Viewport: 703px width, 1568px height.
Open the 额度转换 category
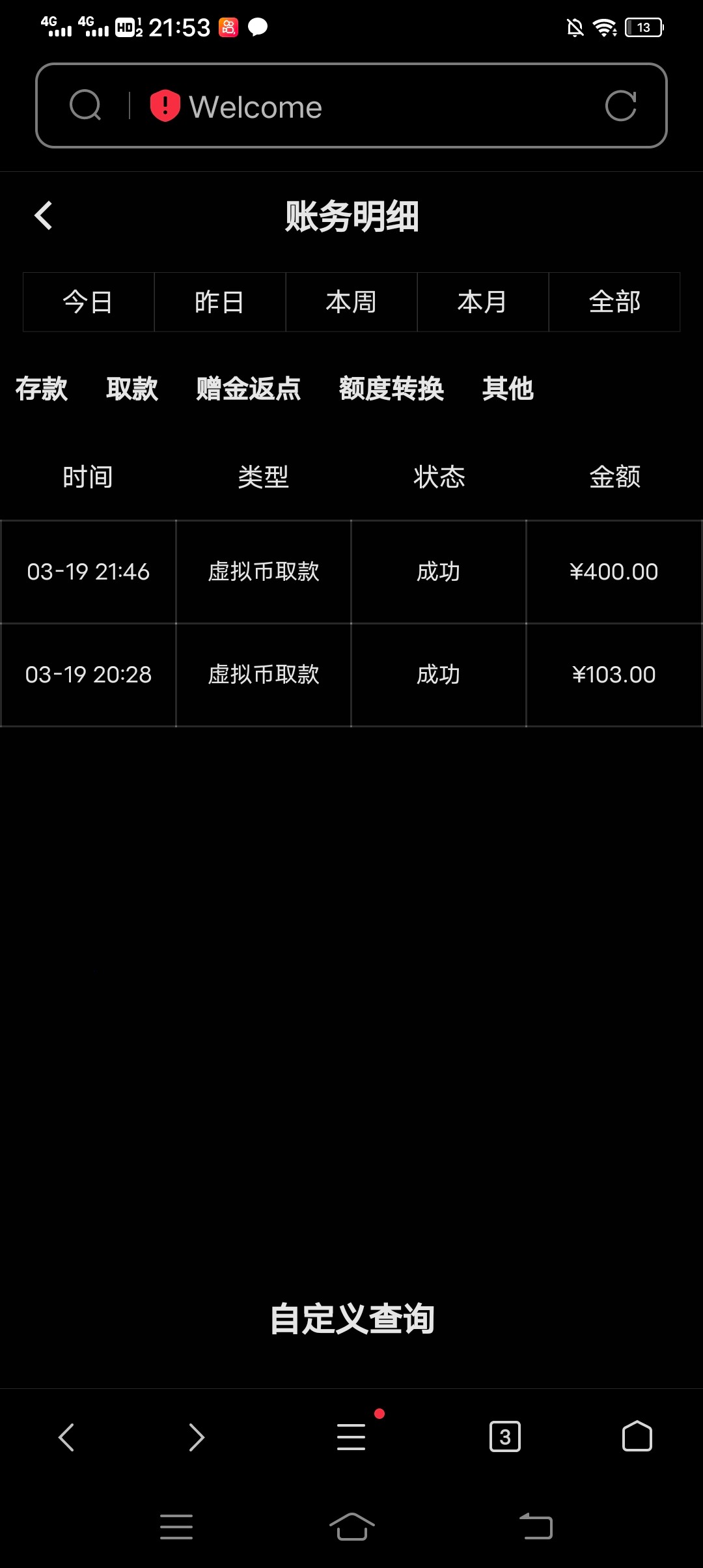coord(391,389)
